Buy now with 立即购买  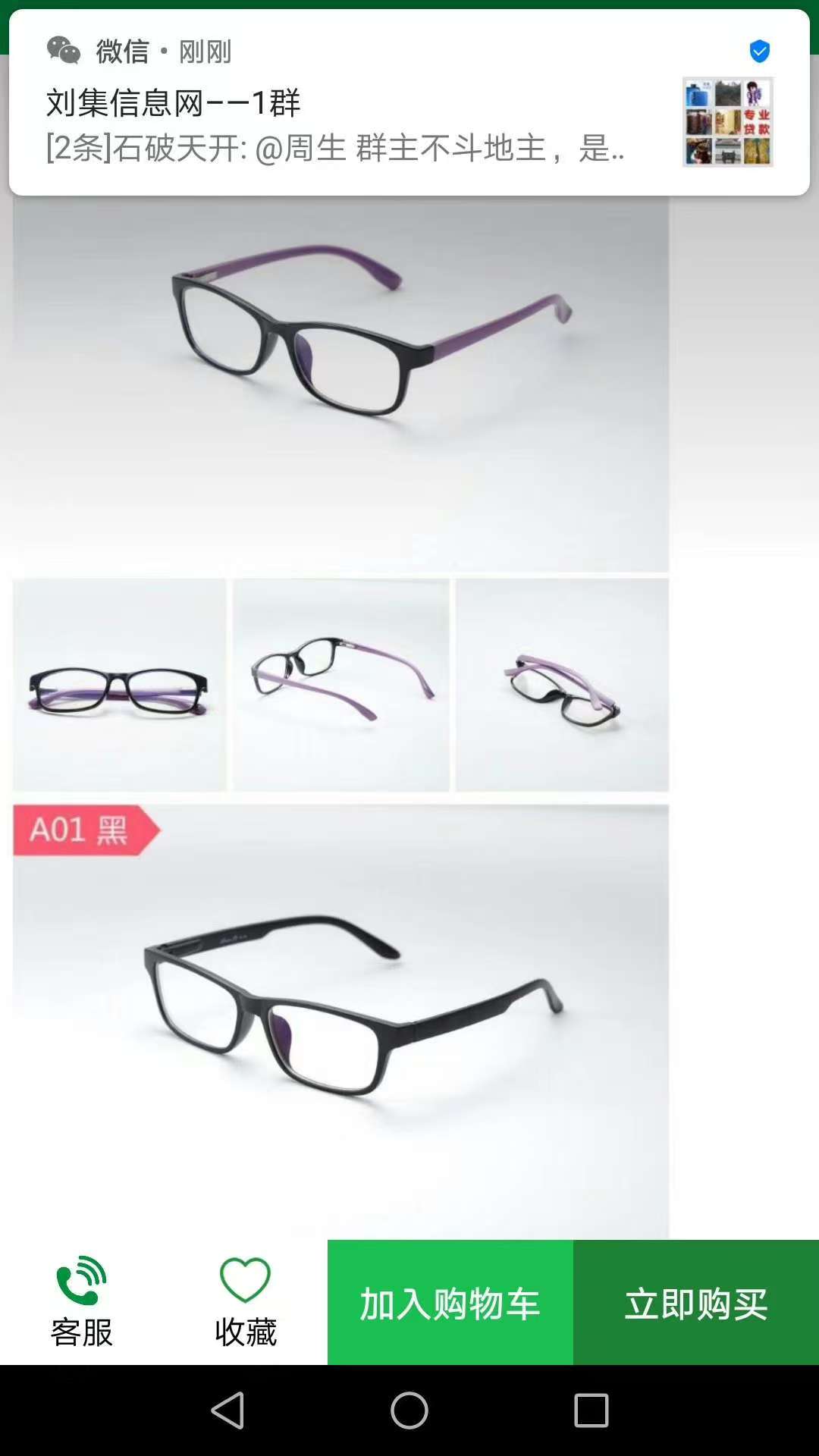pos(696,1303)
